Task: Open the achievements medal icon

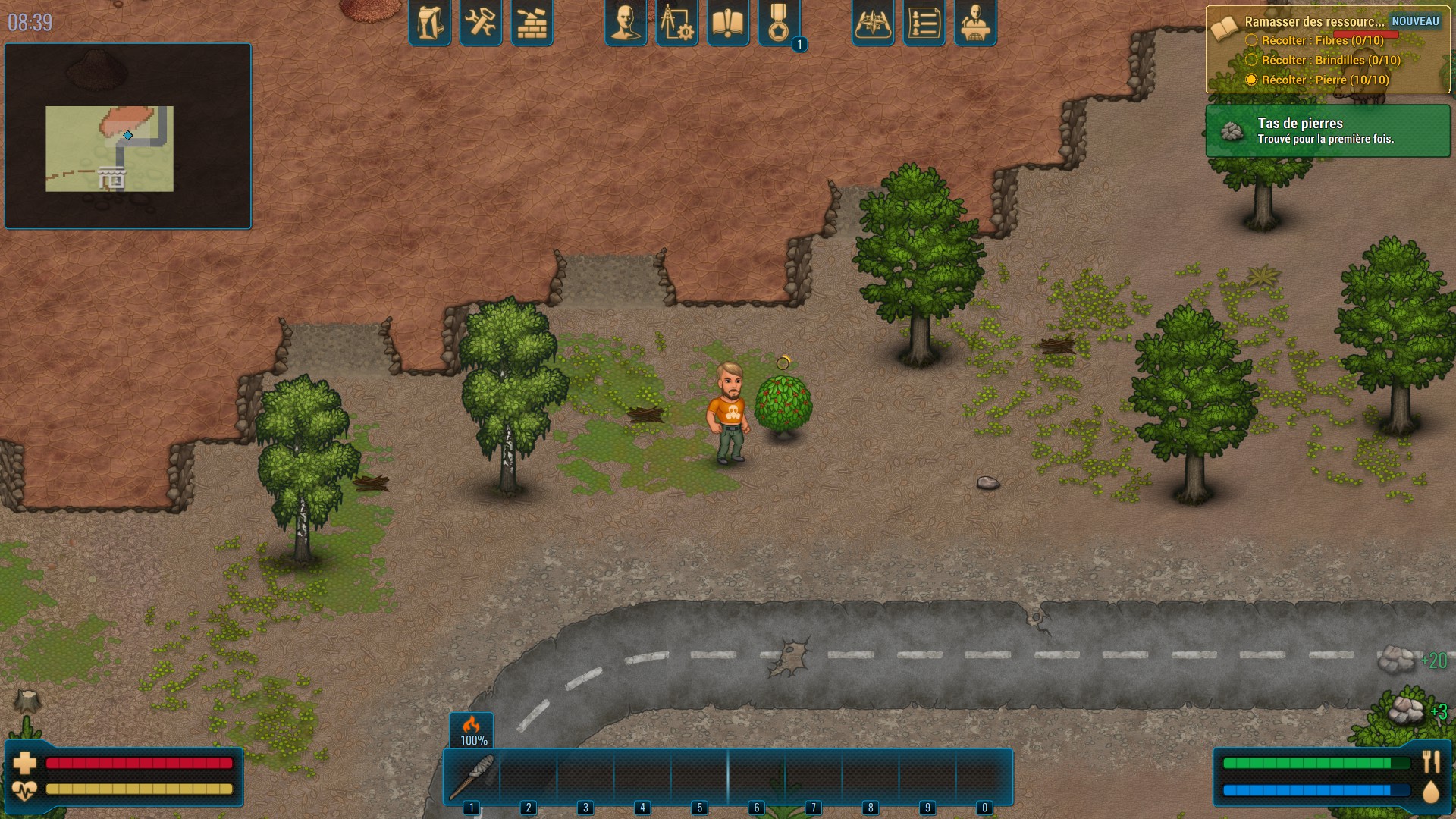Action: tap(779, 23)
